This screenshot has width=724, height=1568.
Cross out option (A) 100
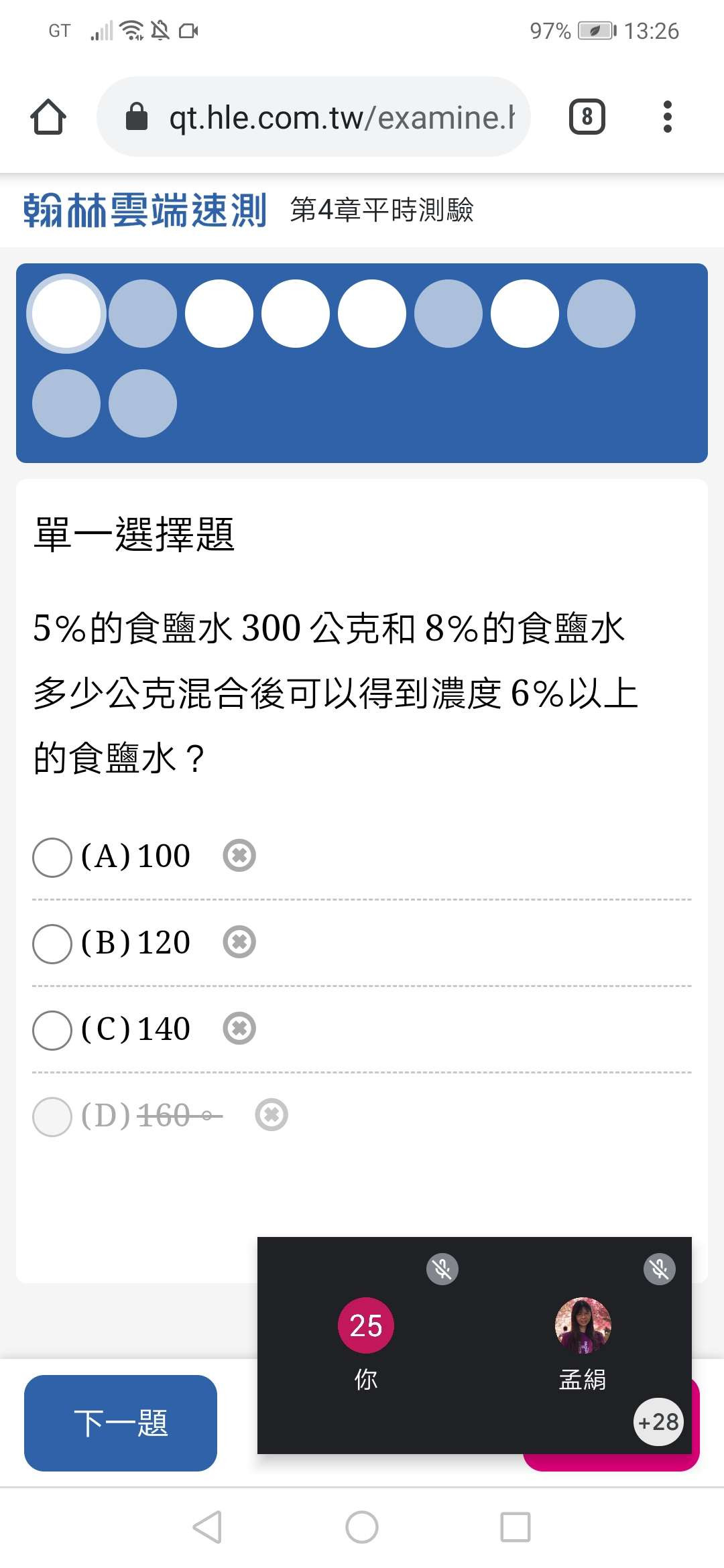(x=239, y=856)
